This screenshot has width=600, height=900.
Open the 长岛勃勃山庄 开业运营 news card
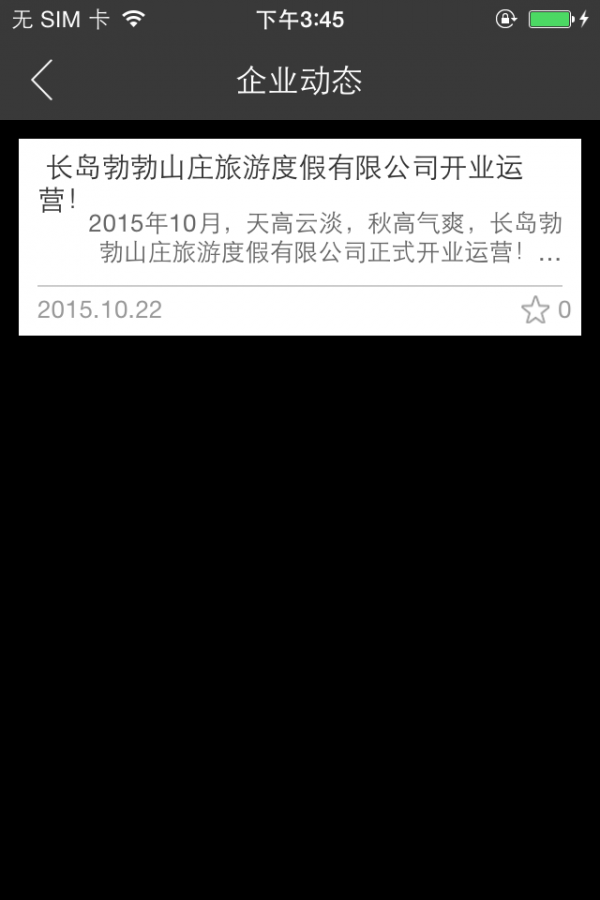pos(299,215)
